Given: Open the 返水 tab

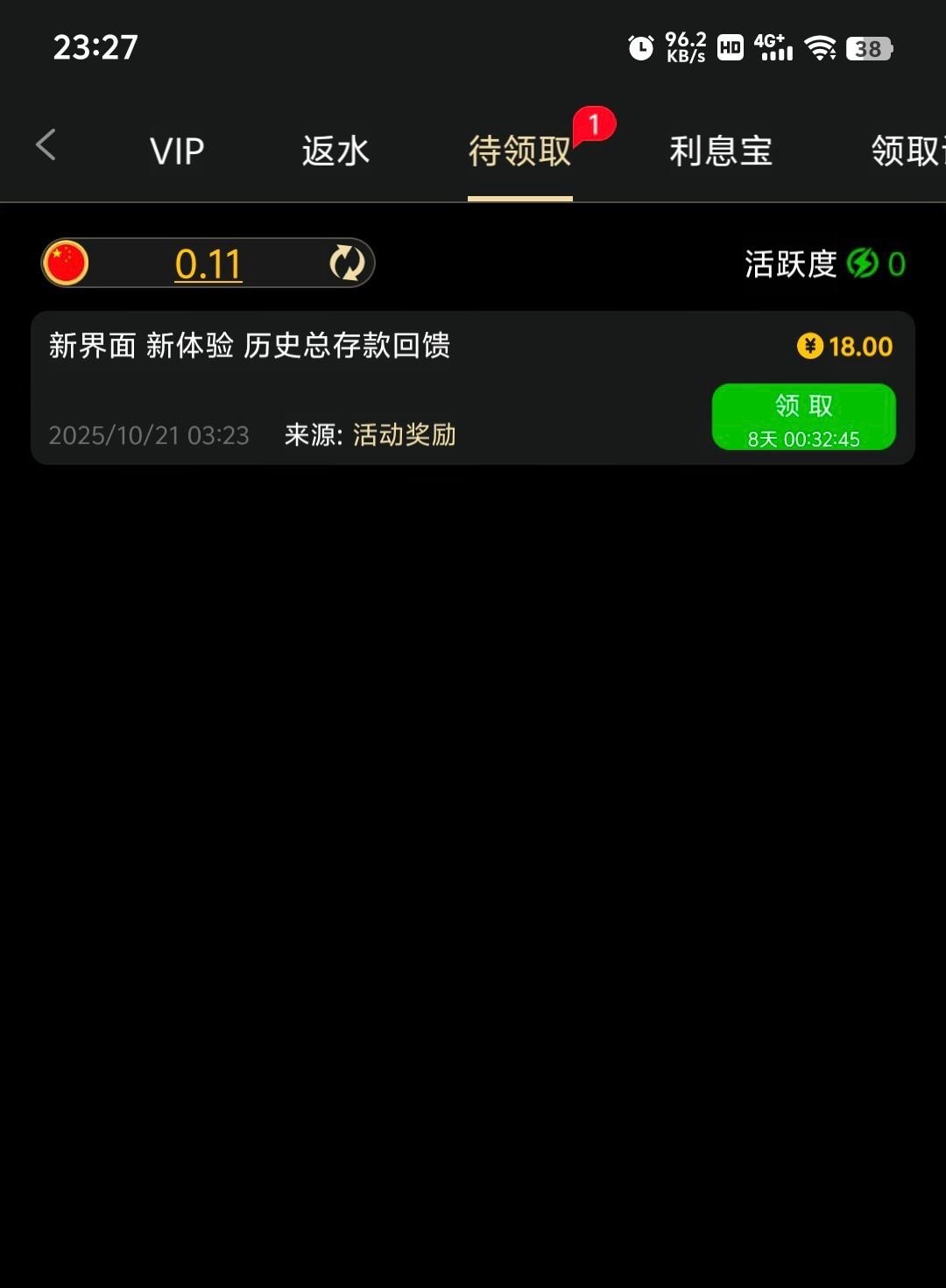Looking at the screenshot, I should coord(335,151).
